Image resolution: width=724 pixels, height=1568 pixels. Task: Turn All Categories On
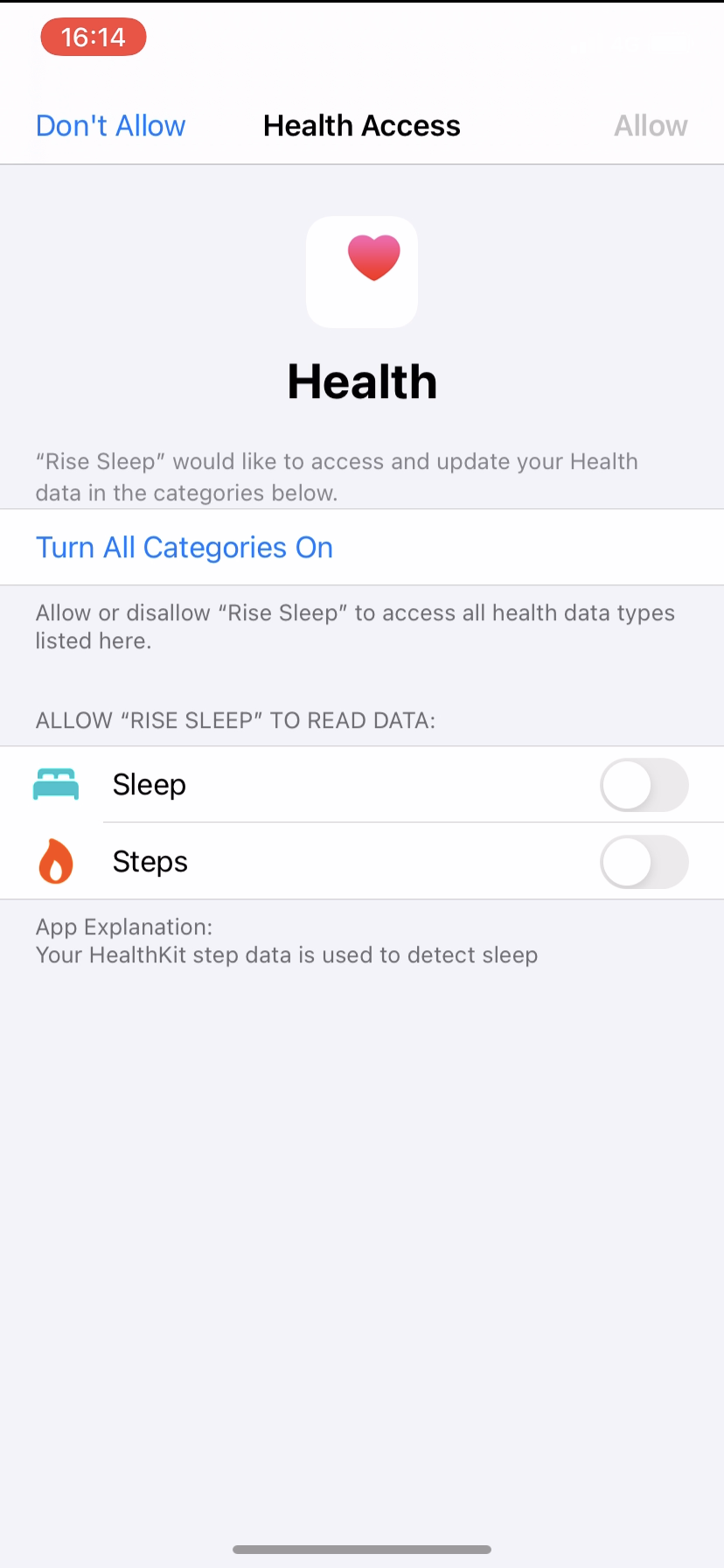(184, 548)
